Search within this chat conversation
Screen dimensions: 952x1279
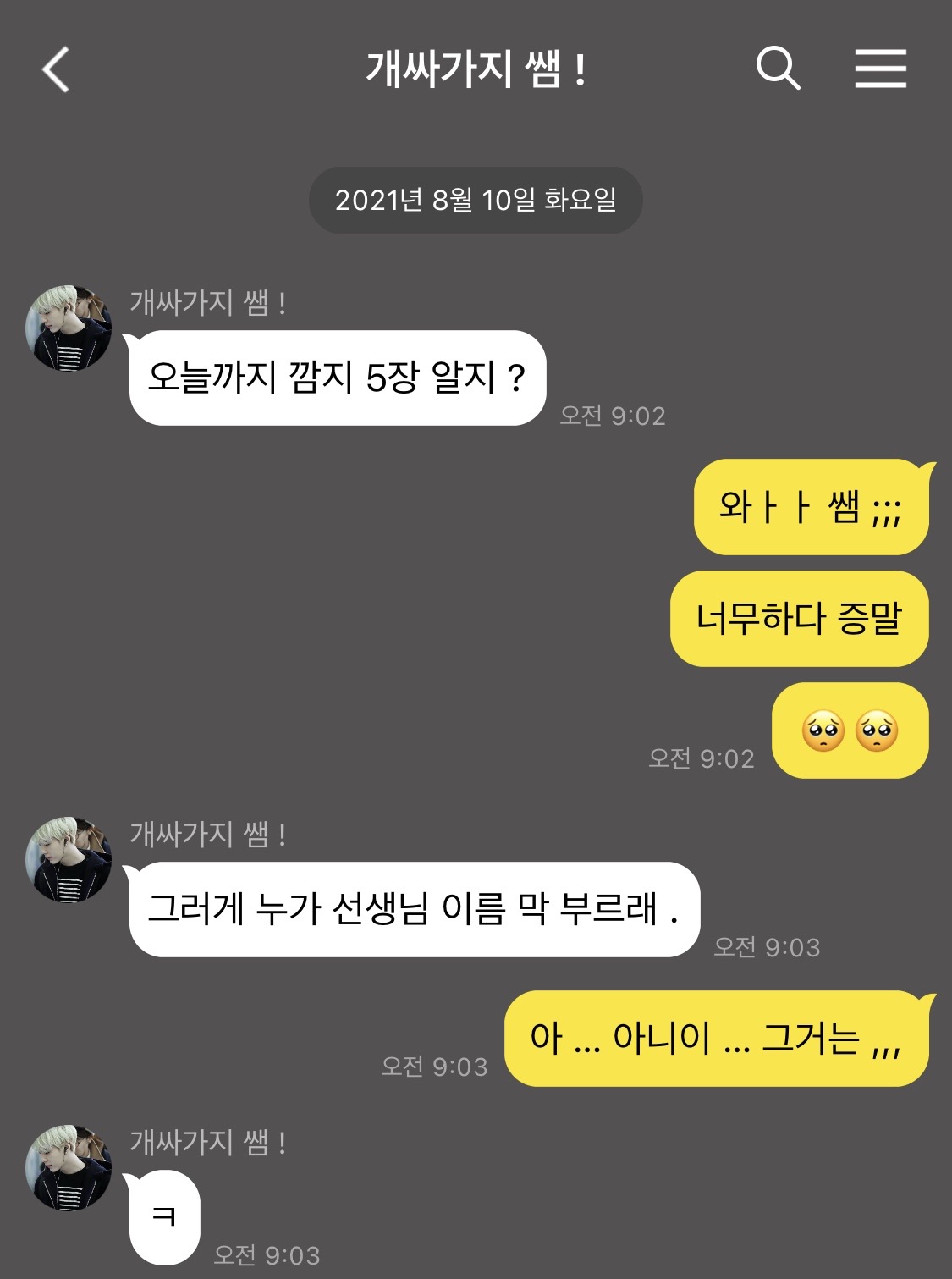tap(778, 69)
